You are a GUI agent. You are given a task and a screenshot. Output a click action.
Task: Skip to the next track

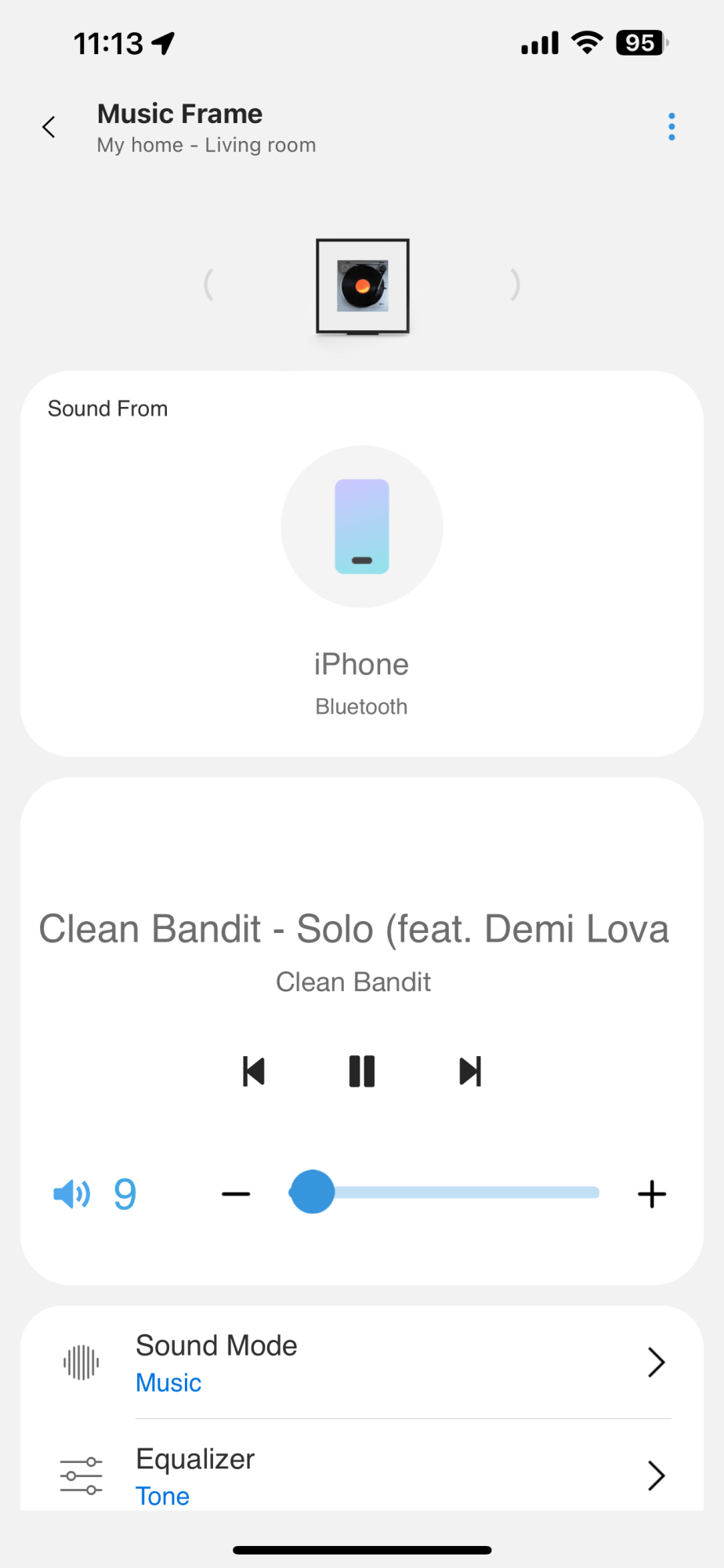[470, 1072]
